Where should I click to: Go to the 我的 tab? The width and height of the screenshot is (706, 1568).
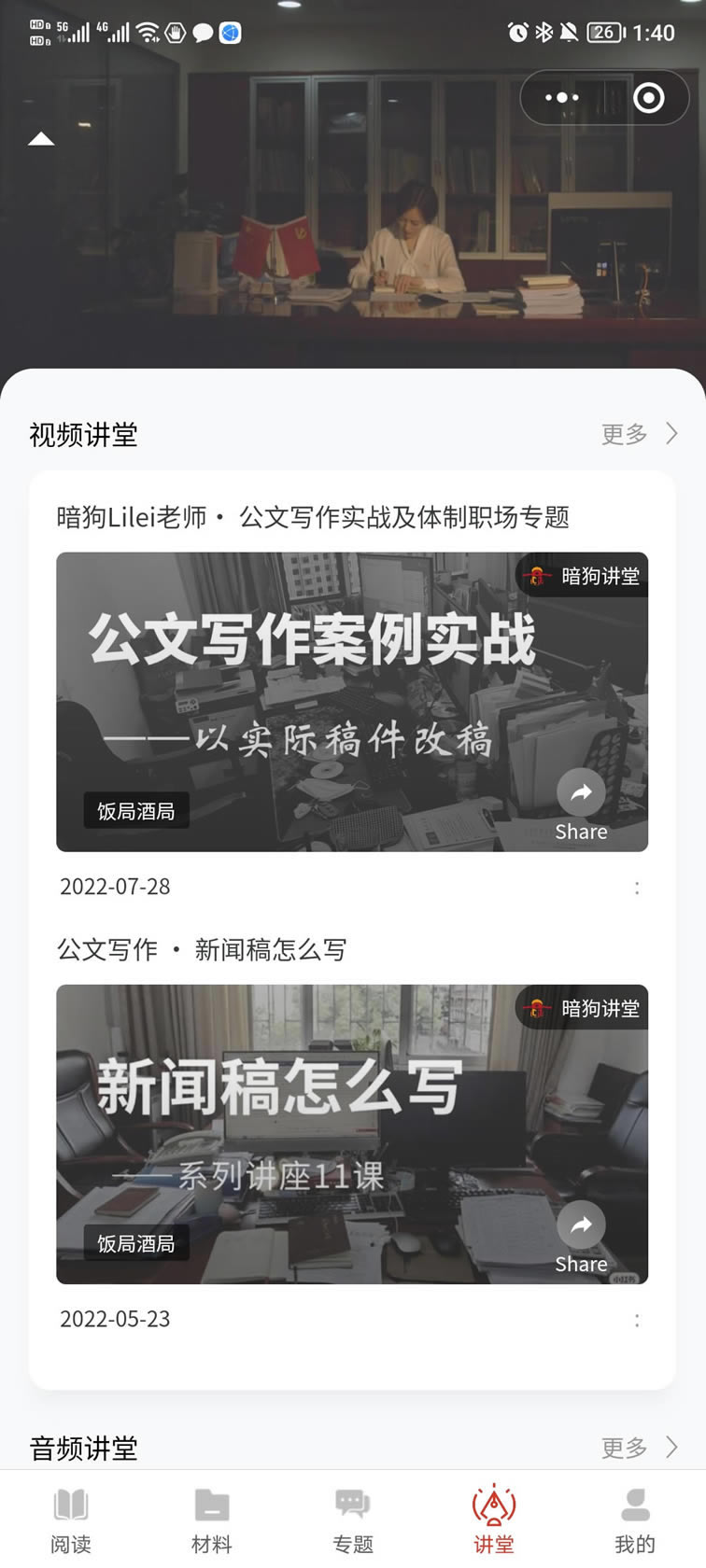tap(635, 1521)
